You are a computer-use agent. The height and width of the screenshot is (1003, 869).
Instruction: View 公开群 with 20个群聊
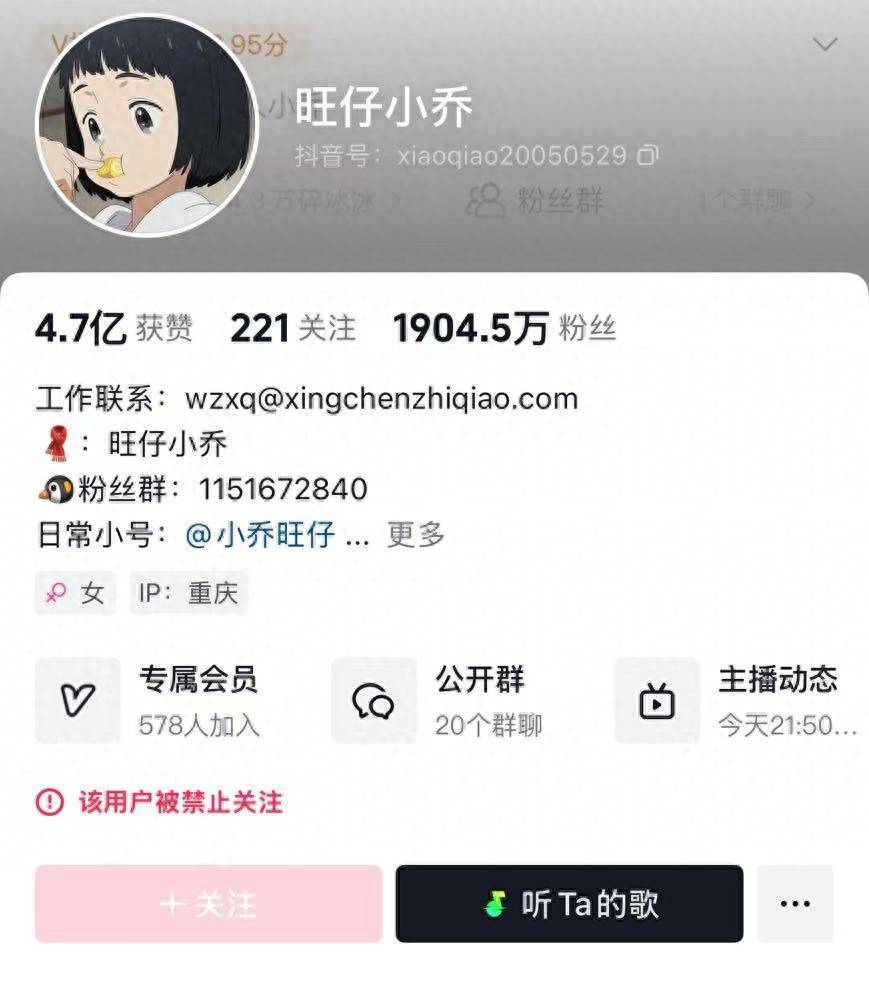[440, 700]
